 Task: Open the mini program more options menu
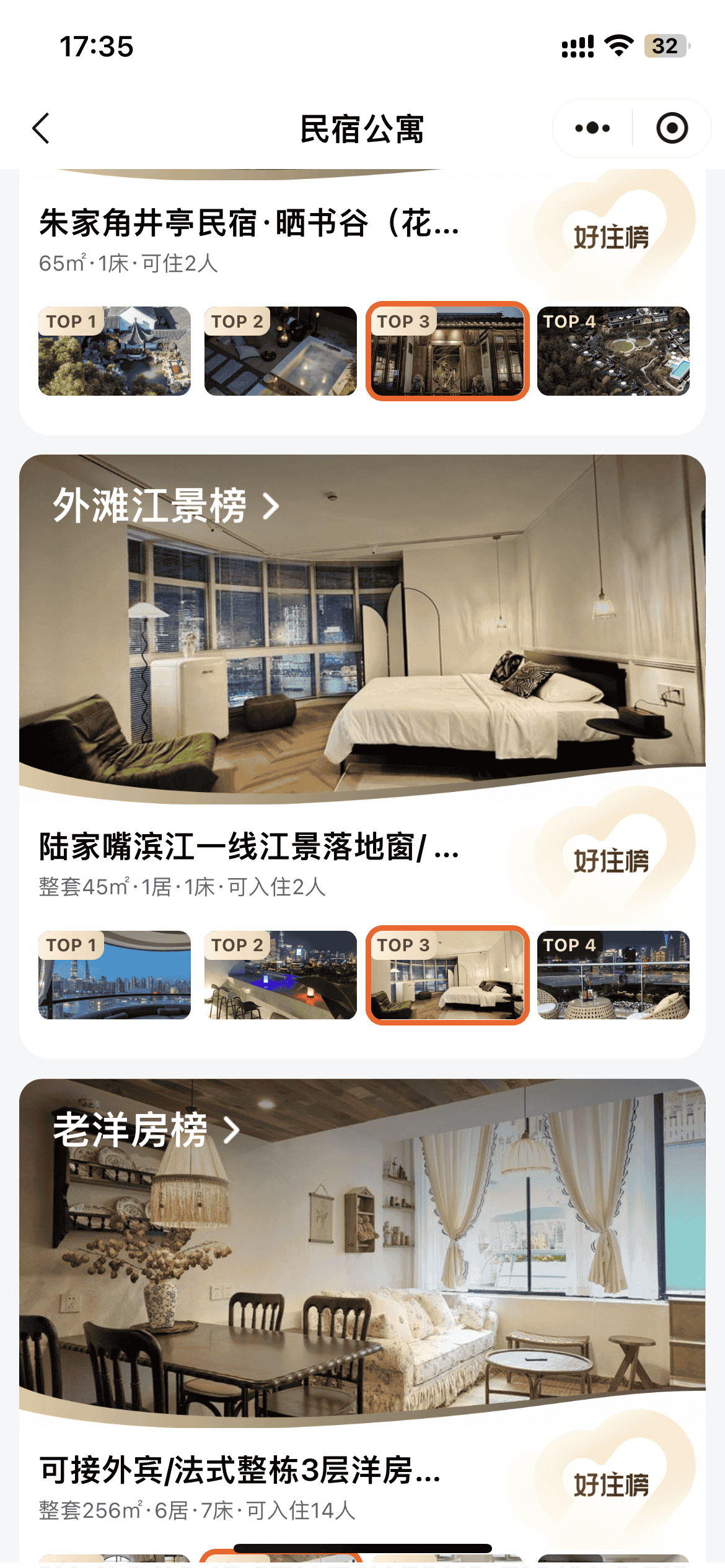tap(592, 128)
